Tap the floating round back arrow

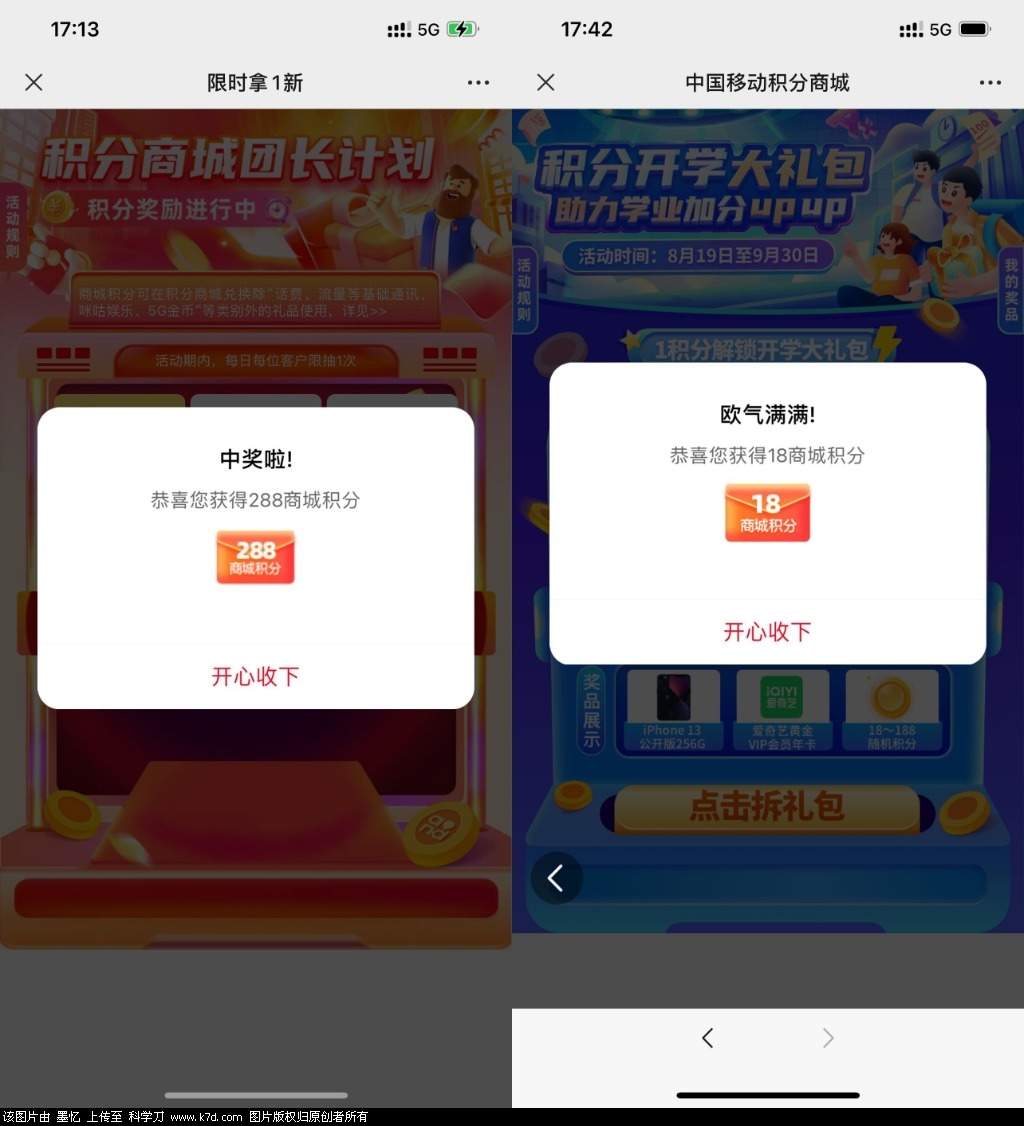coord(556,879)
